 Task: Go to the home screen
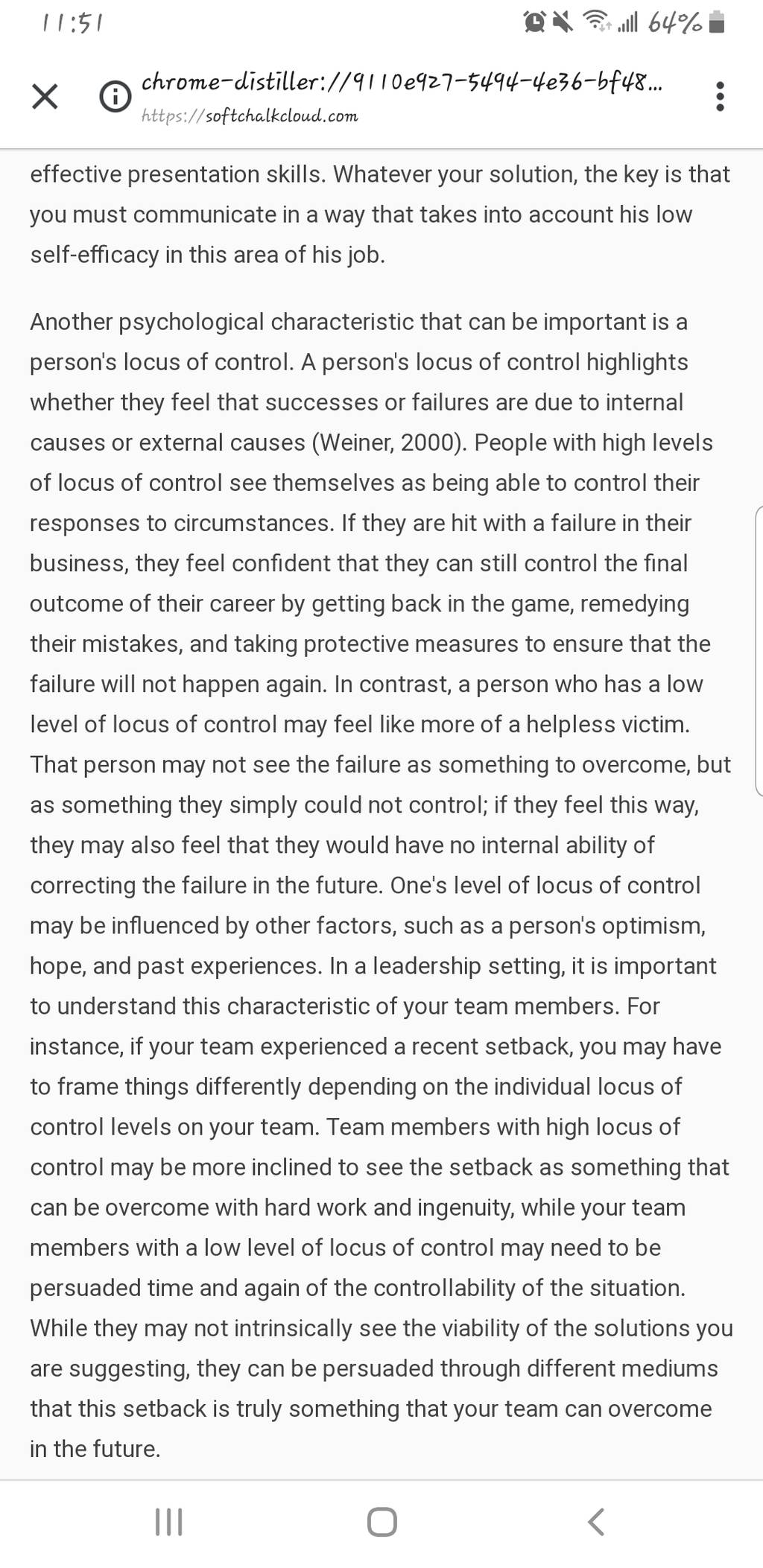click(381, 1522)
